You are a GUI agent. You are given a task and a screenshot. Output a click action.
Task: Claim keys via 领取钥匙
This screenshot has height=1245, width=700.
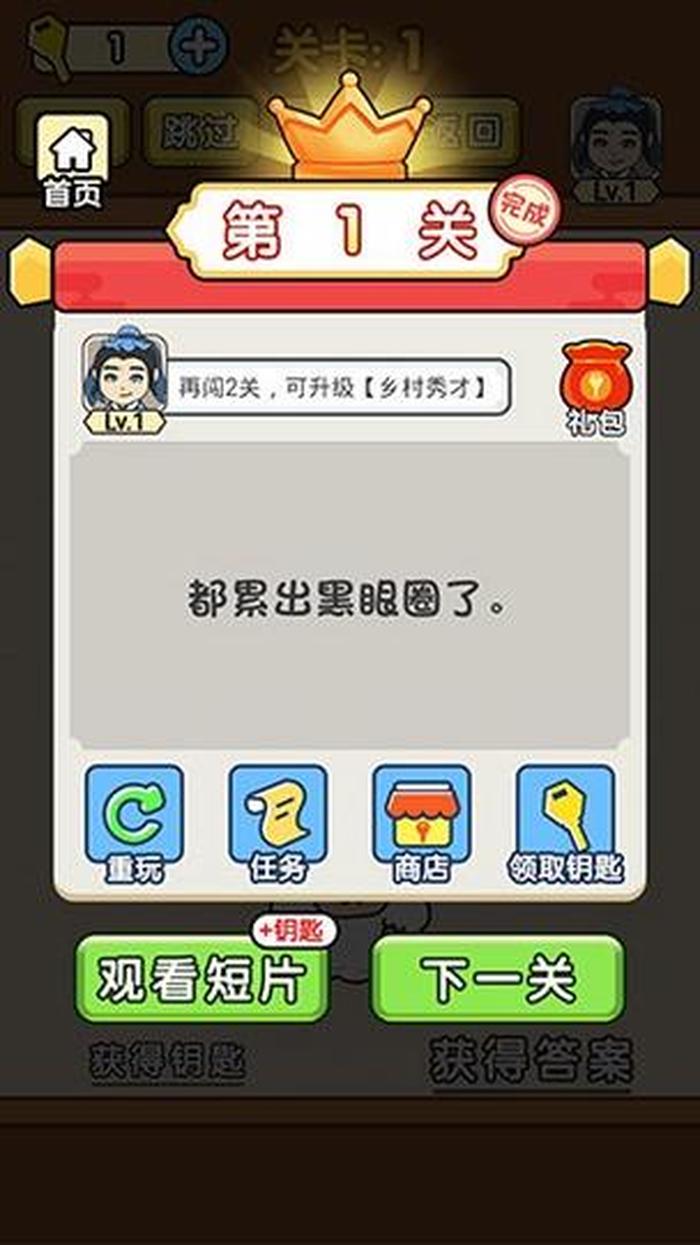pos(565,824)
